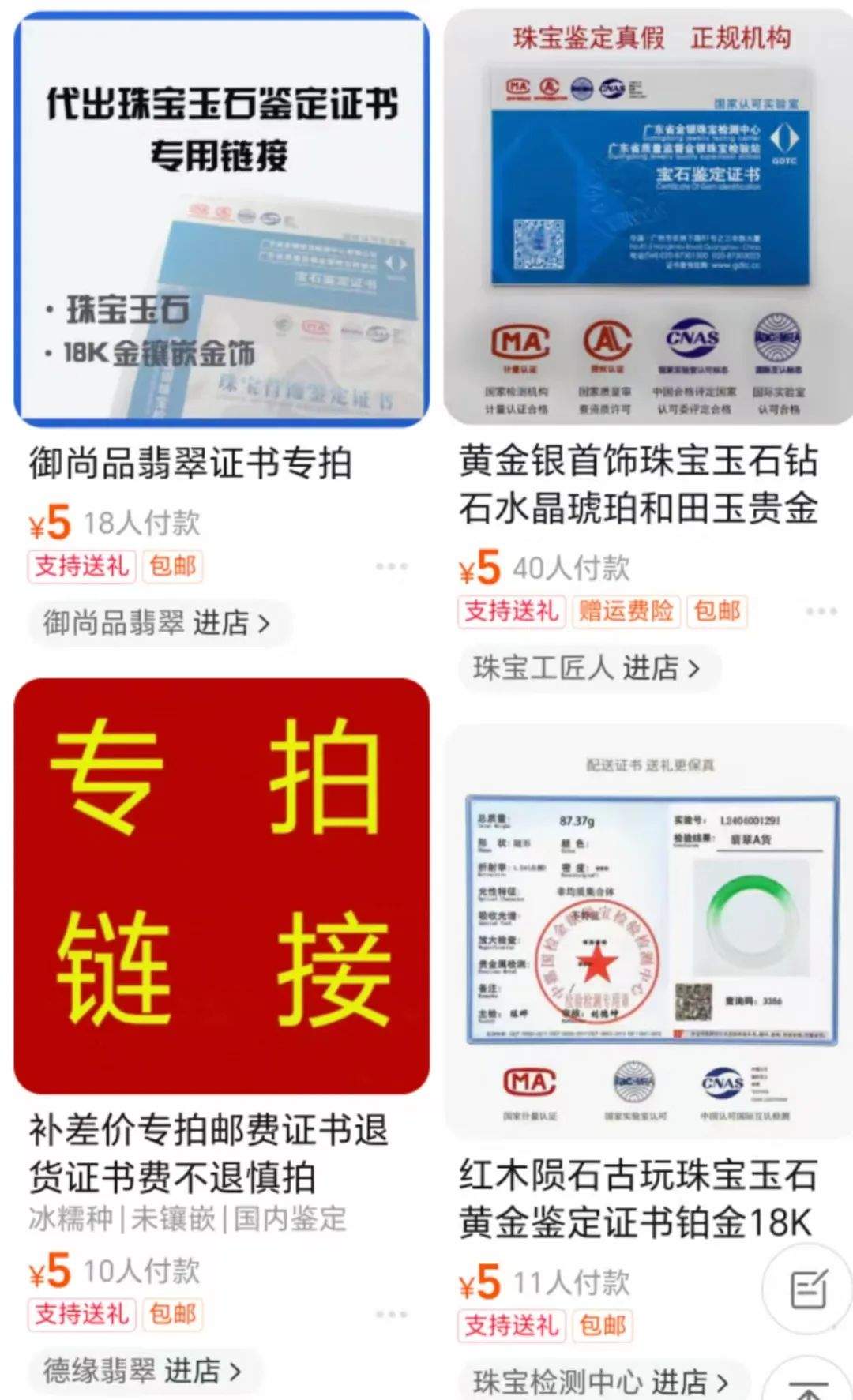Viewport: 853px width, 1400px height.
Task: Toggle the 包邮 tag on the fourth listing
Action: click(603, 1327)
